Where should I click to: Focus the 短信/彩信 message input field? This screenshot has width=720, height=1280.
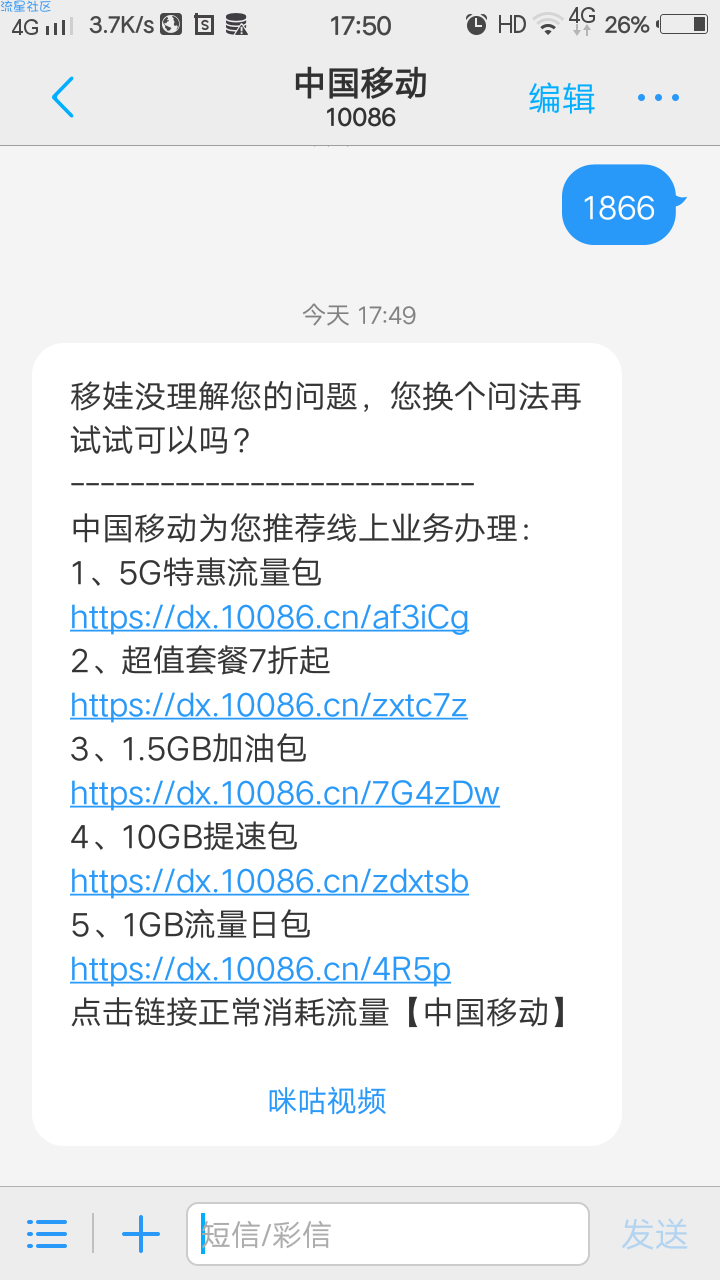(388, 1234)
